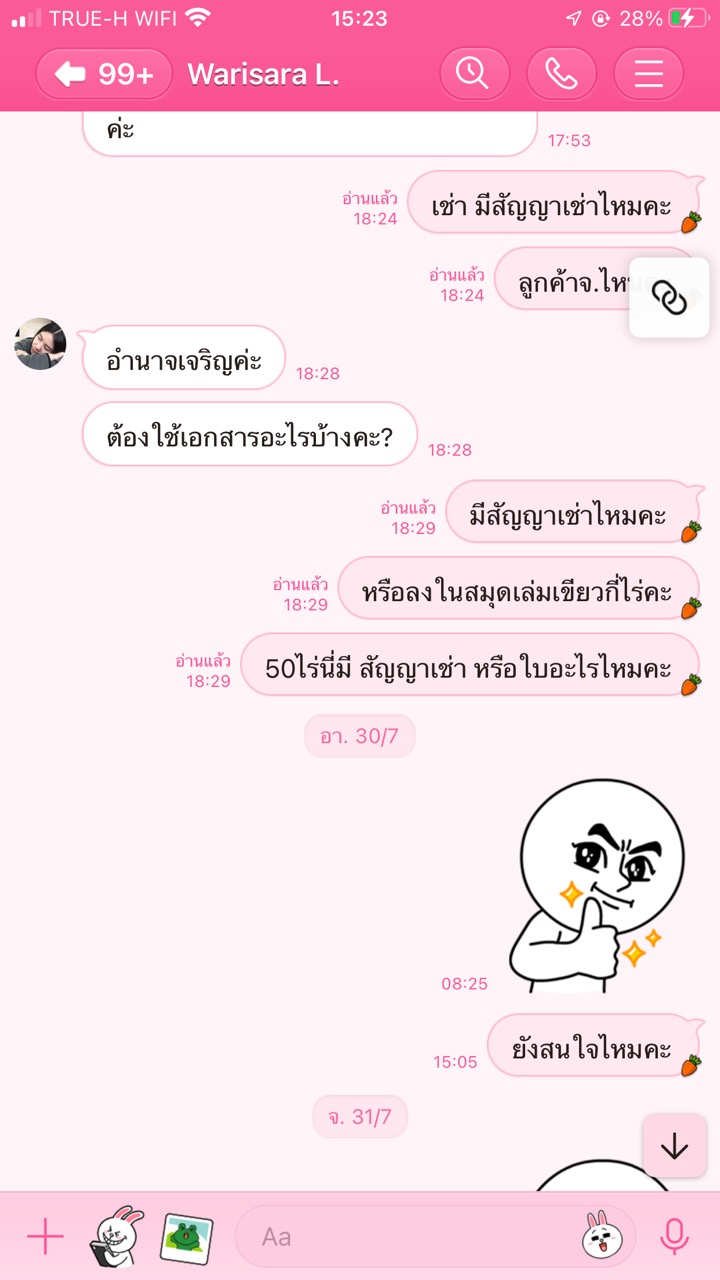Open the photo gallery picker

pos(187,1237)
